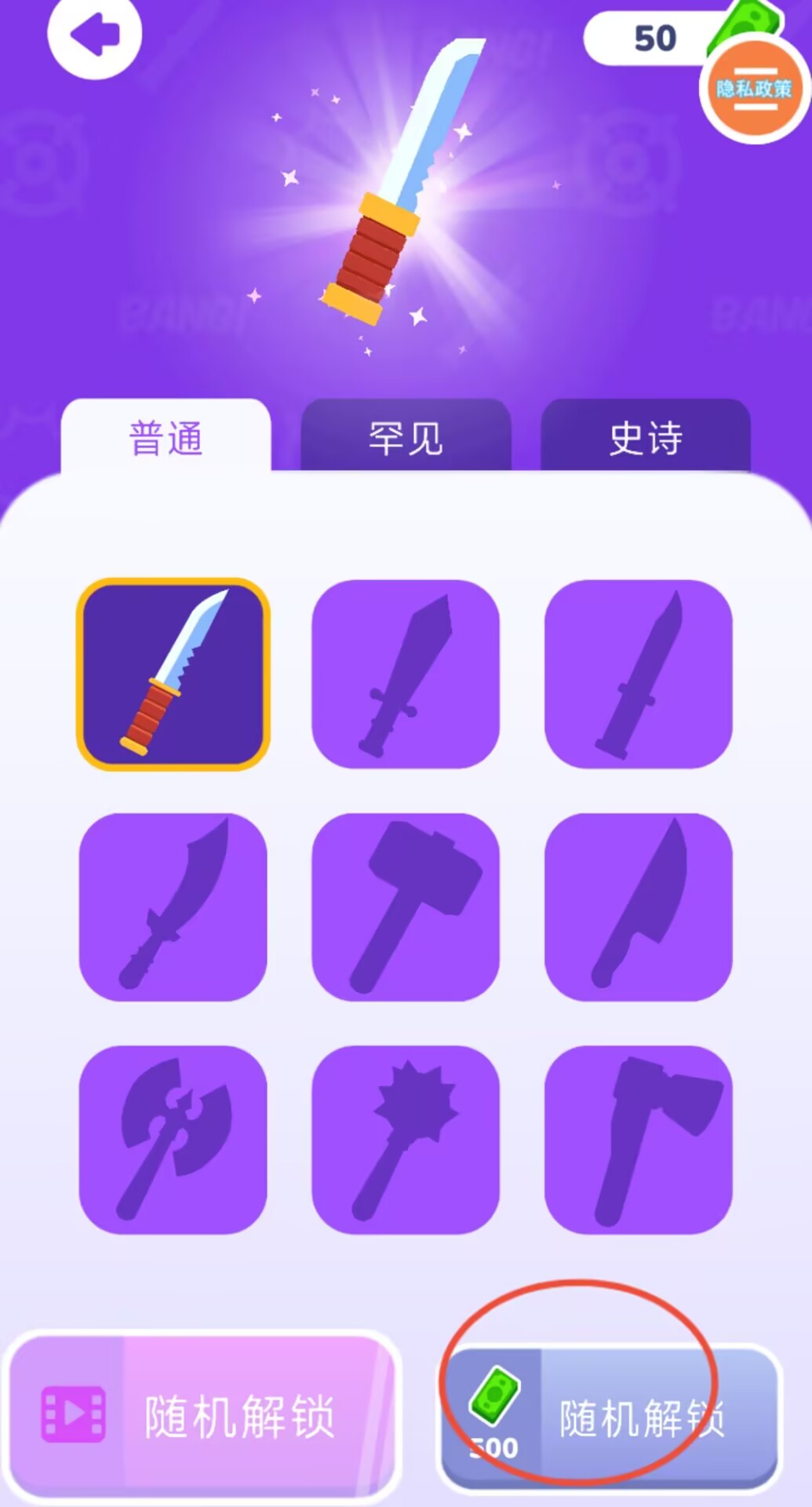This screenshot has width=812, height=1507.
Task: Select the locked broad sword silhouette
Action: [x=406, y=674]
